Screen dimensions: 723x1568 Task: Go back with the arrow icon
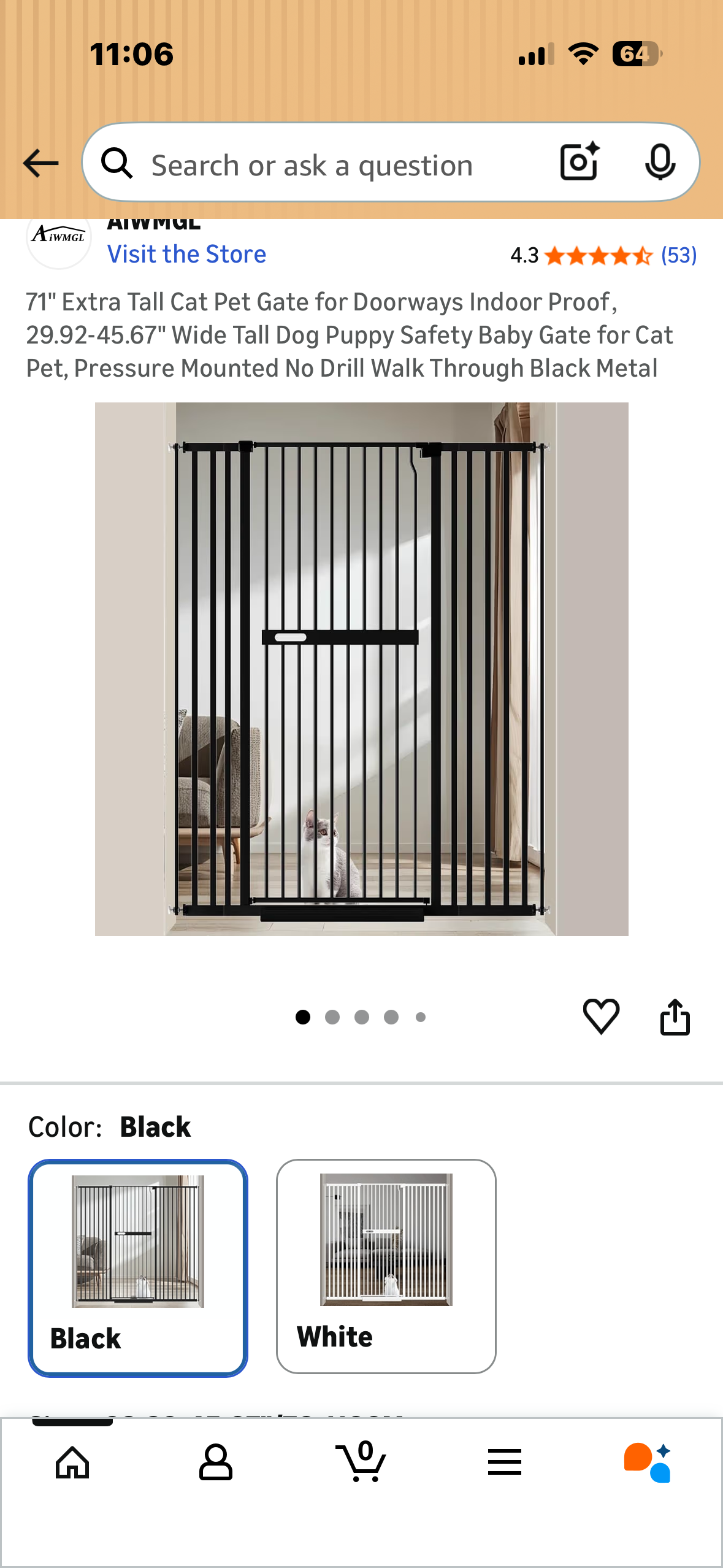(x=39, y=163)
